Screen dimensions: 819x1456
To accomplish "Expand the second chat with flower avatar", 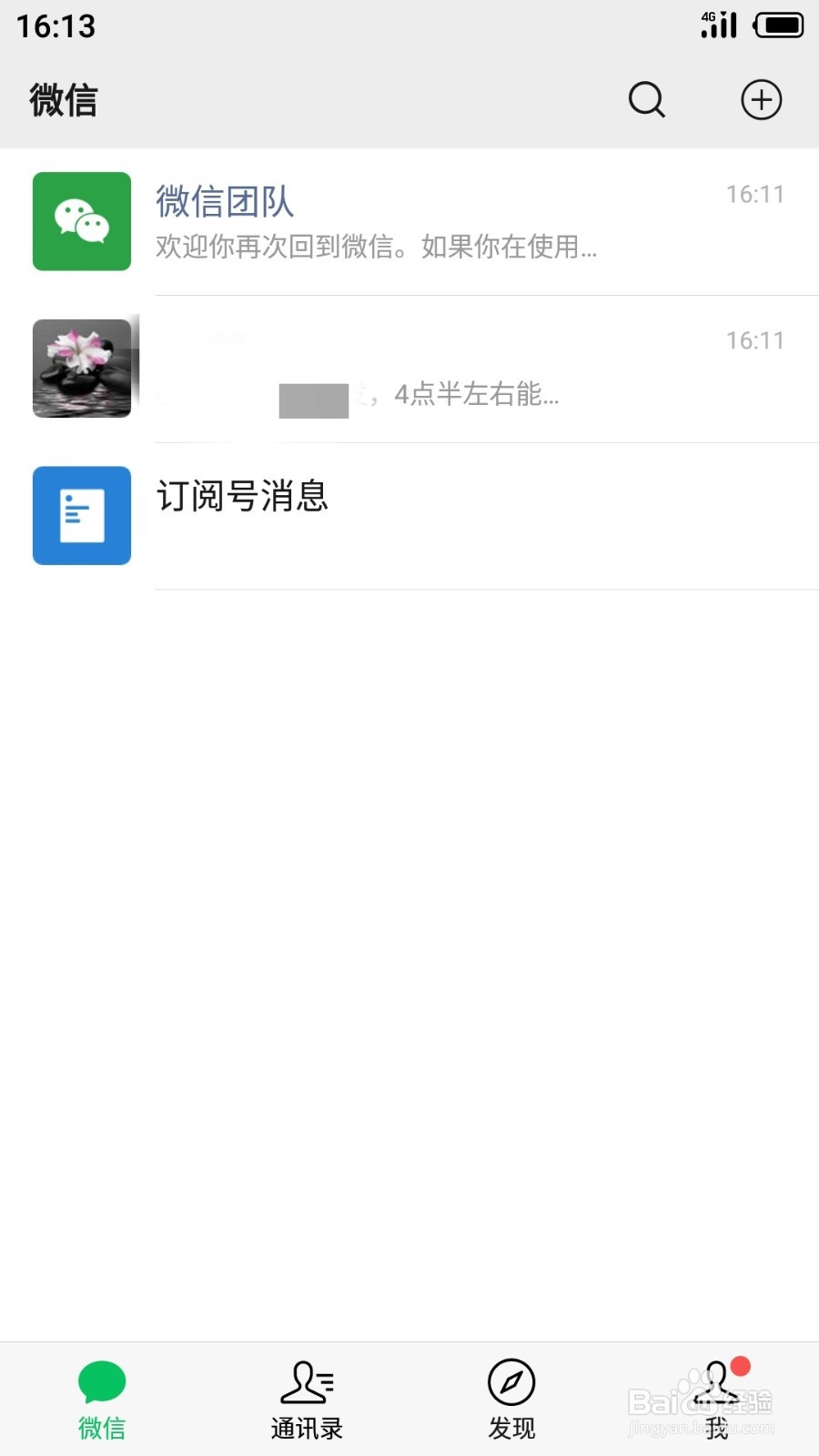I will (x=409, y=368).
